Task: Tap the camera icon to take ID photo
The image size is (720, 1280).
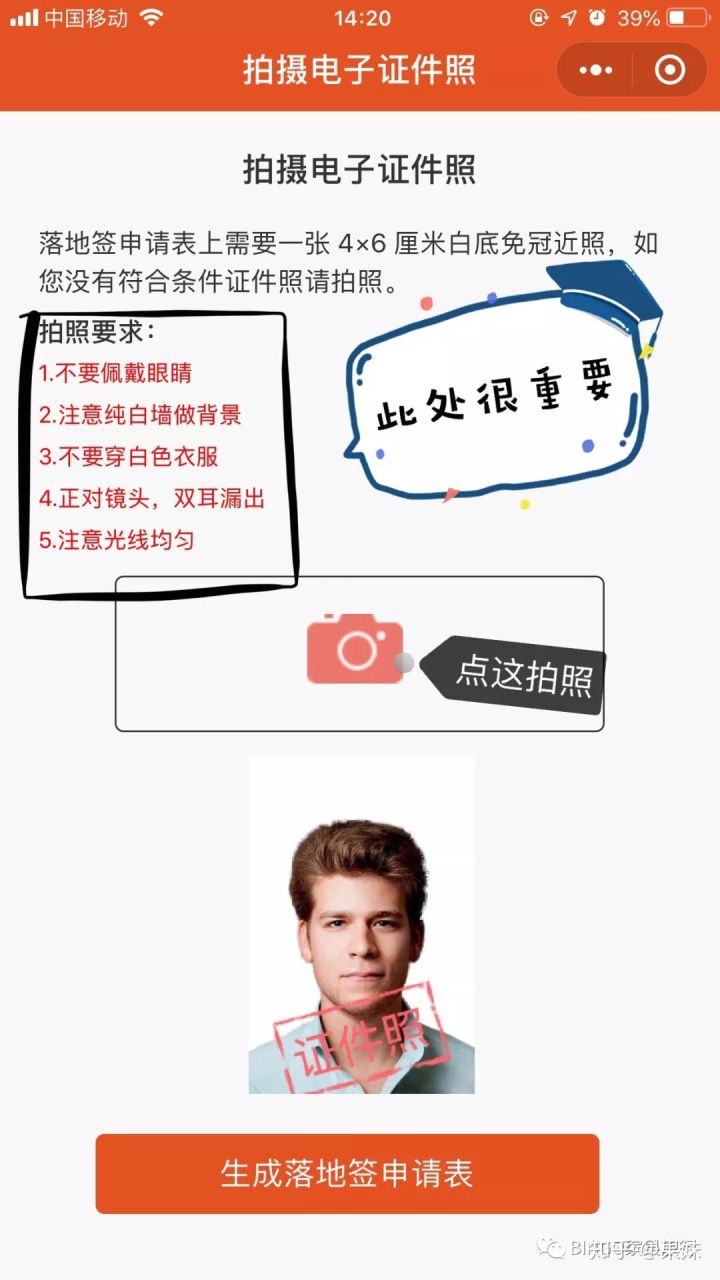Action: (355, 650)
